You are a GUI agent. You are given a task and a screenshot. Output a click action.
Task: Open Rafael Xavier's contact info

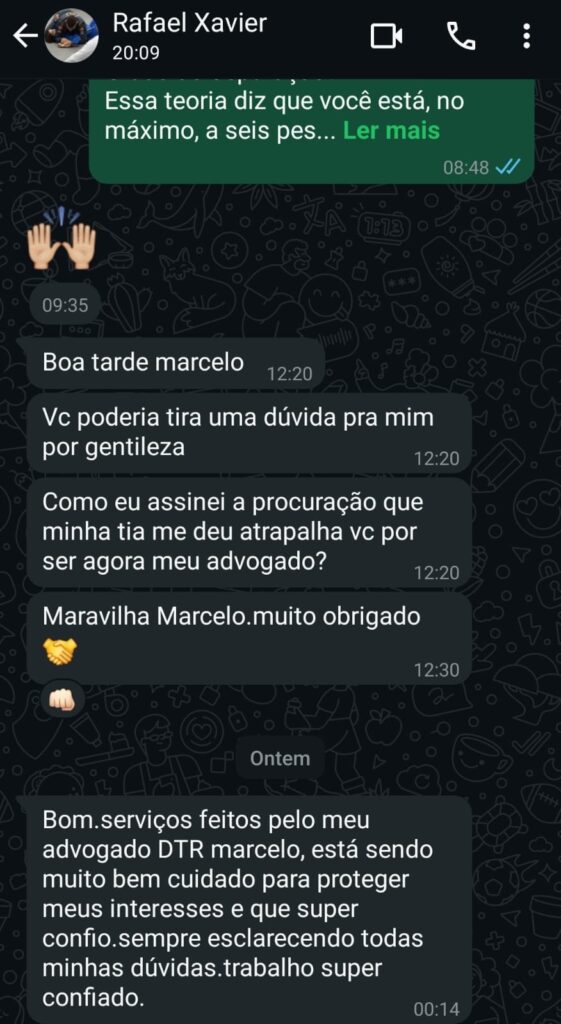coord(189,35)
